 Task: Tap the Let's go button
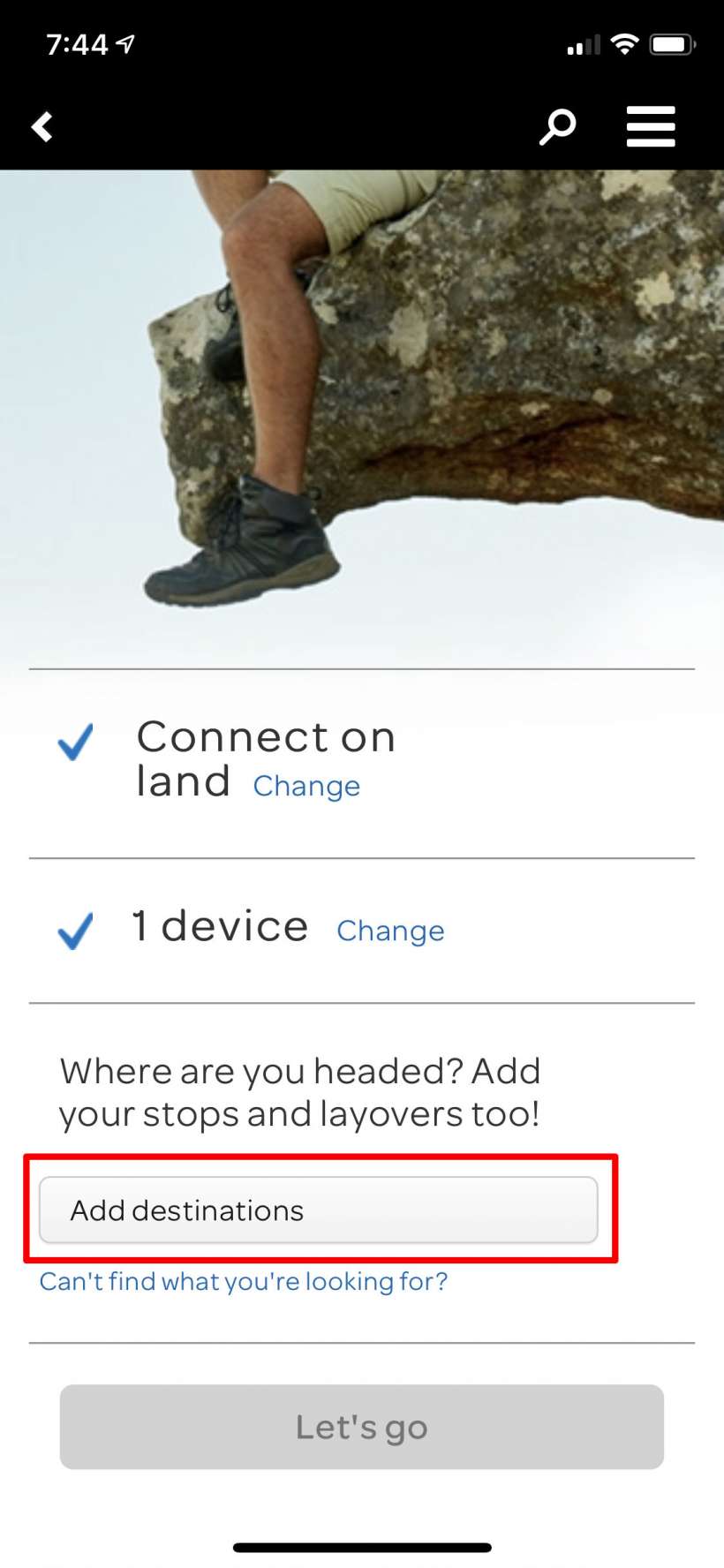point(362,1427)
